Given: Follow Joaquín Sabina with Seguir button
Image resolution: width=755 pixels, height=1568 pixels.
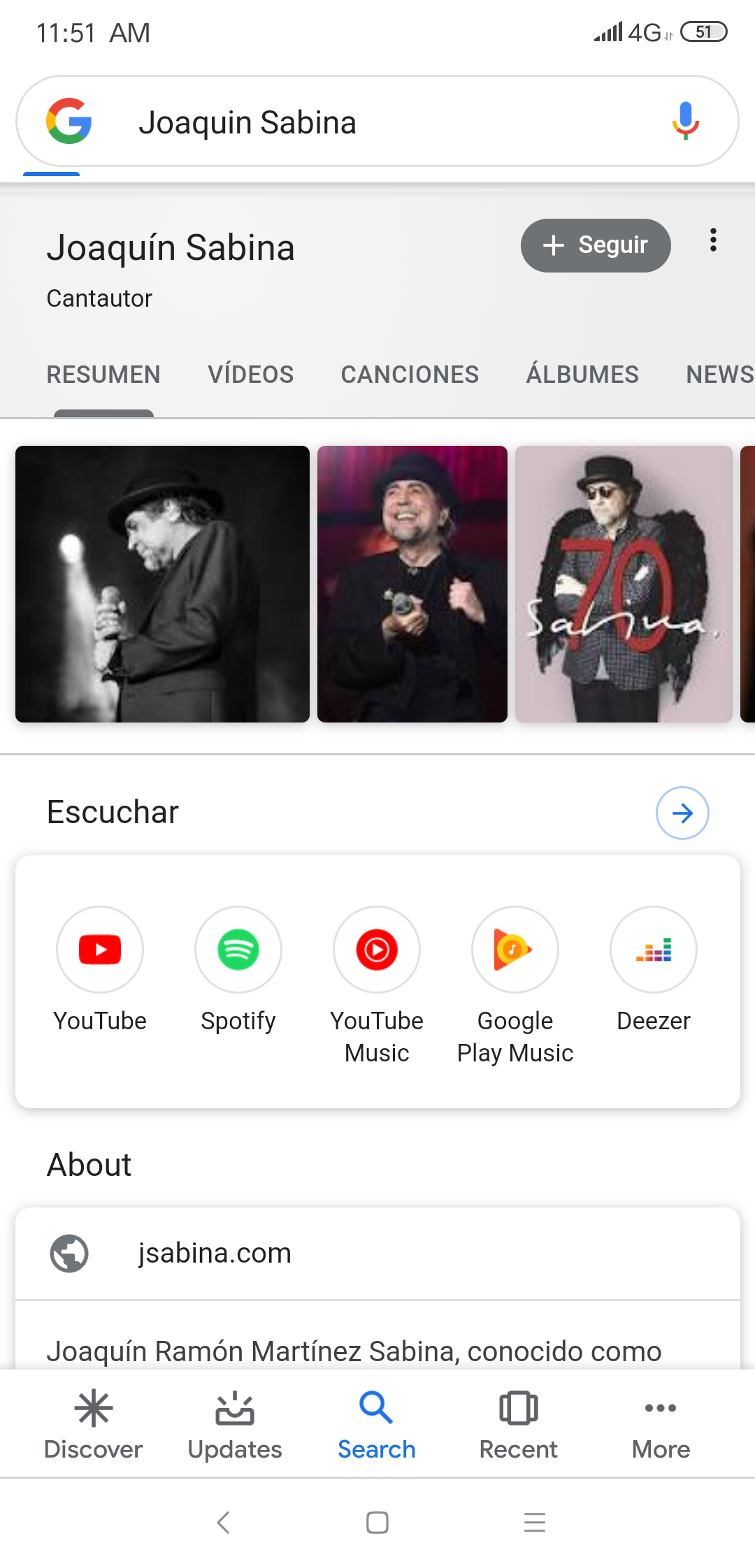Looking at the screenshot, I should [x=596, y=245].
